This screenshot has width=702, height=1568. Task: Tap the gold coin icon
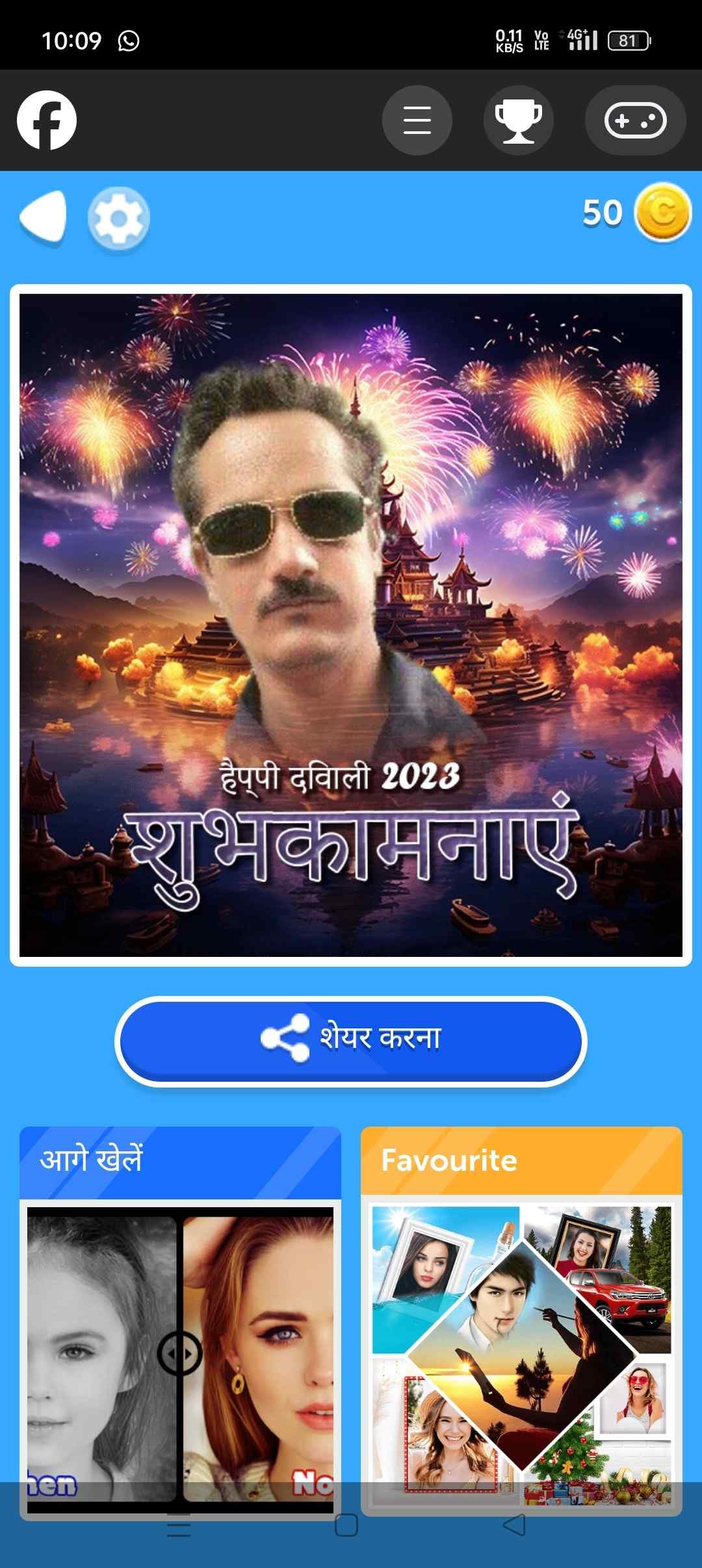tap(662, 213)
